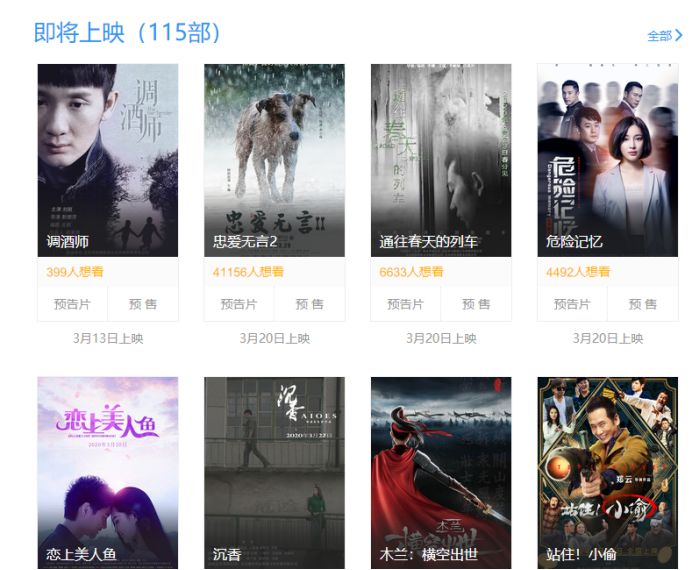View the 预告片 trailer for 危险记忆

(572, 304)
